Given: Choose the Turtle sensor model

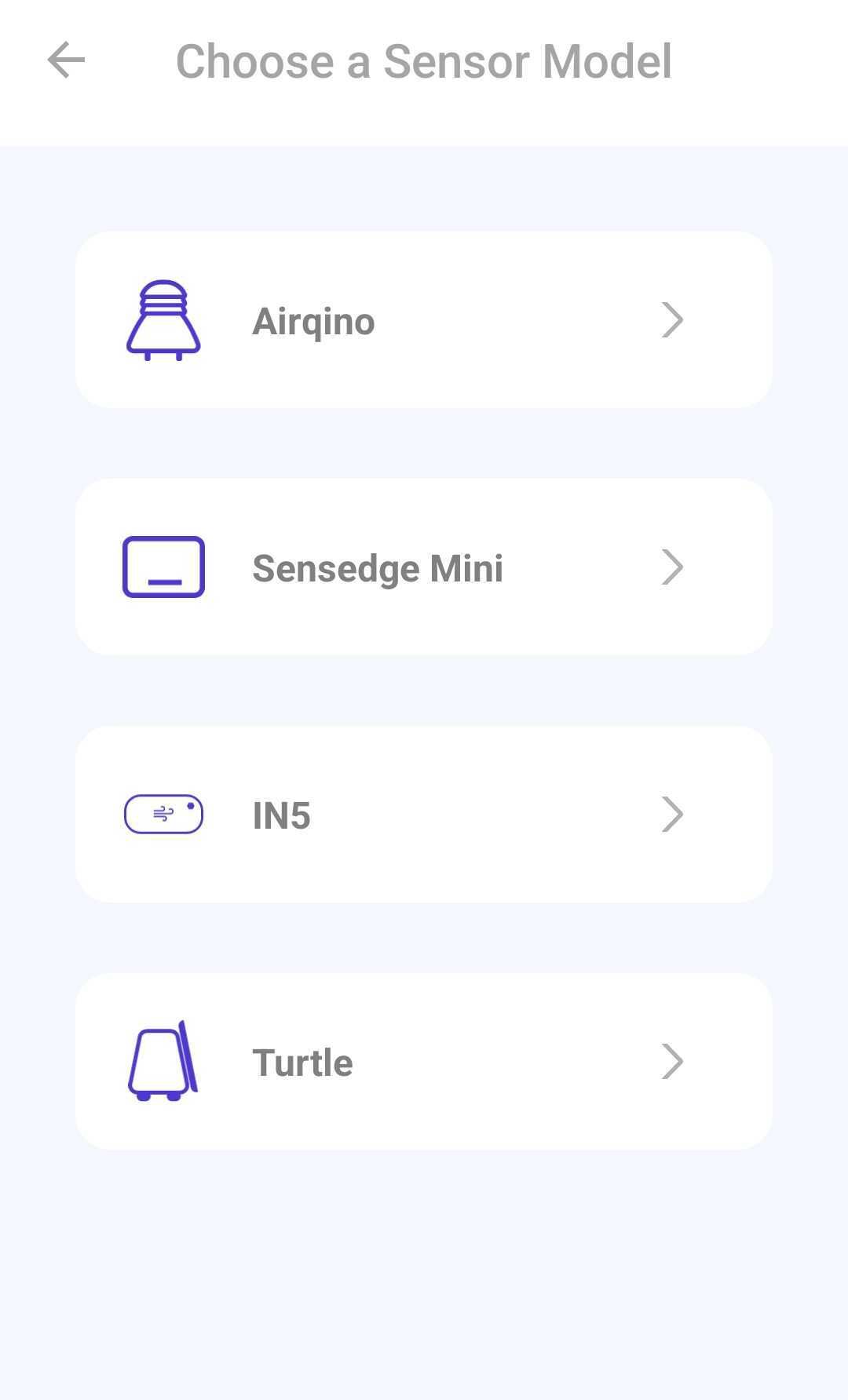Looking at the screenshot, I should [424, 1062].
